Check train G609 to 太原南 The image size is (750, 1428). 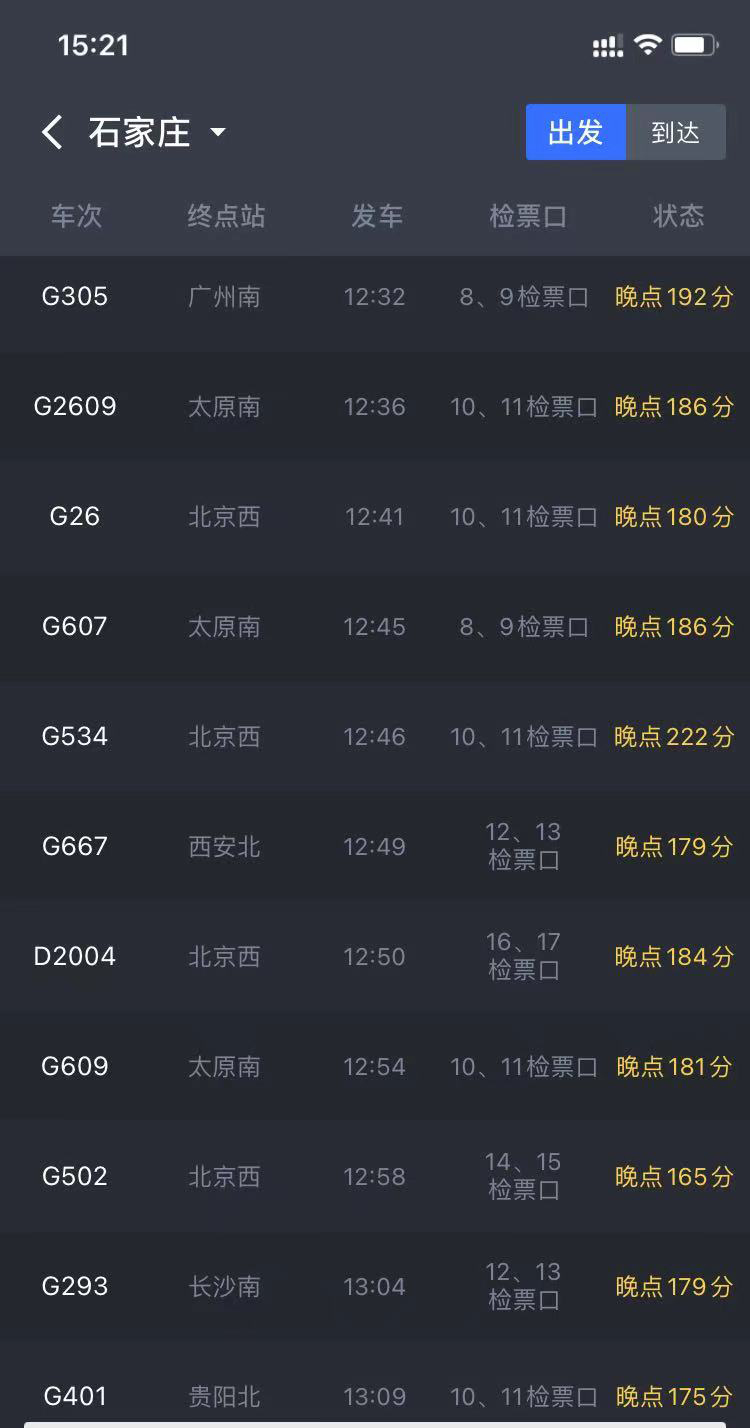[375, 1067]
